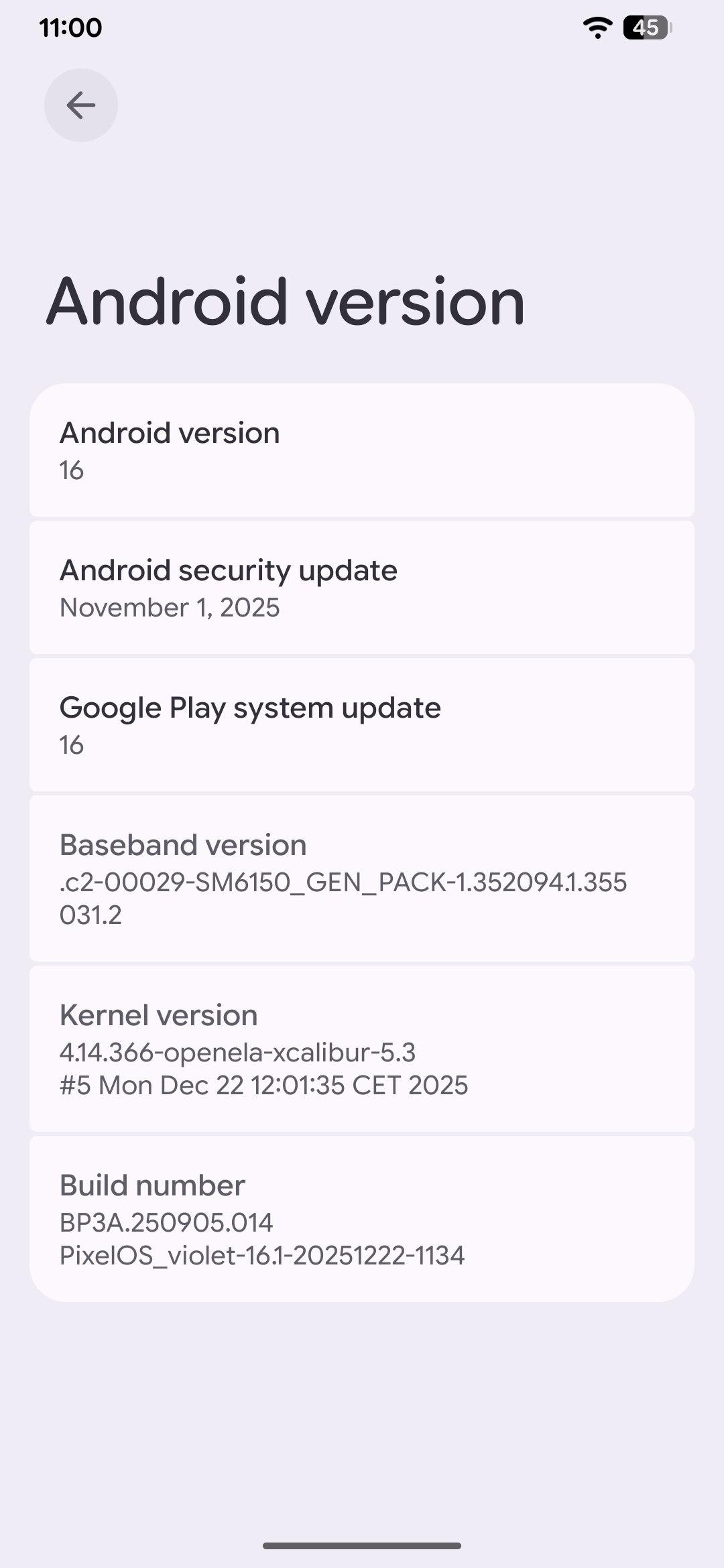Tap the Android version 16 row

click(362, 450)
